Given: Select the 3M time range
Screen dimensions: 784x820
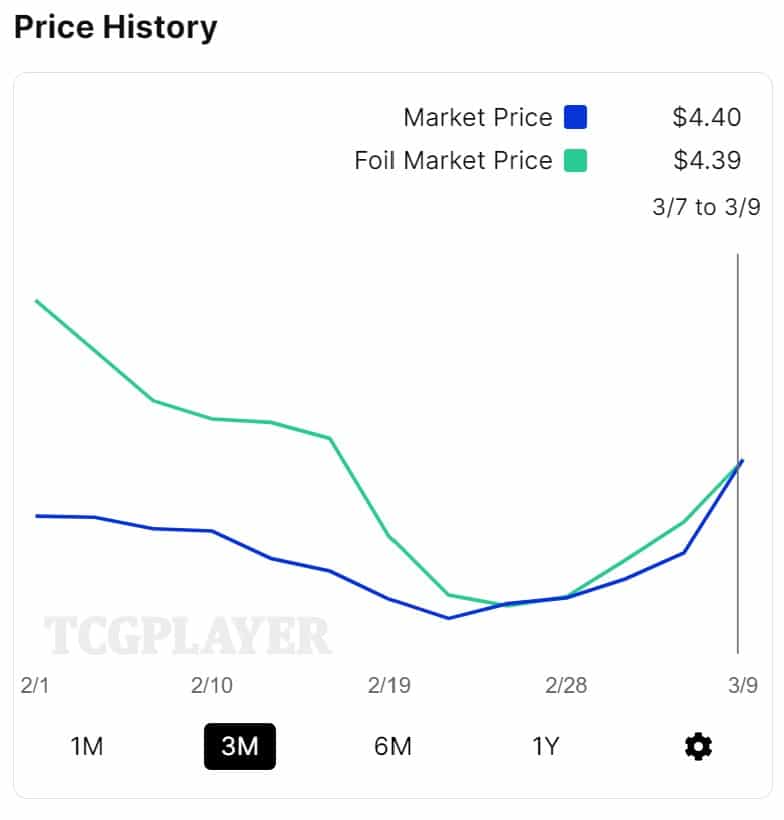Looking at the screenshot, I should pos(240,746).
